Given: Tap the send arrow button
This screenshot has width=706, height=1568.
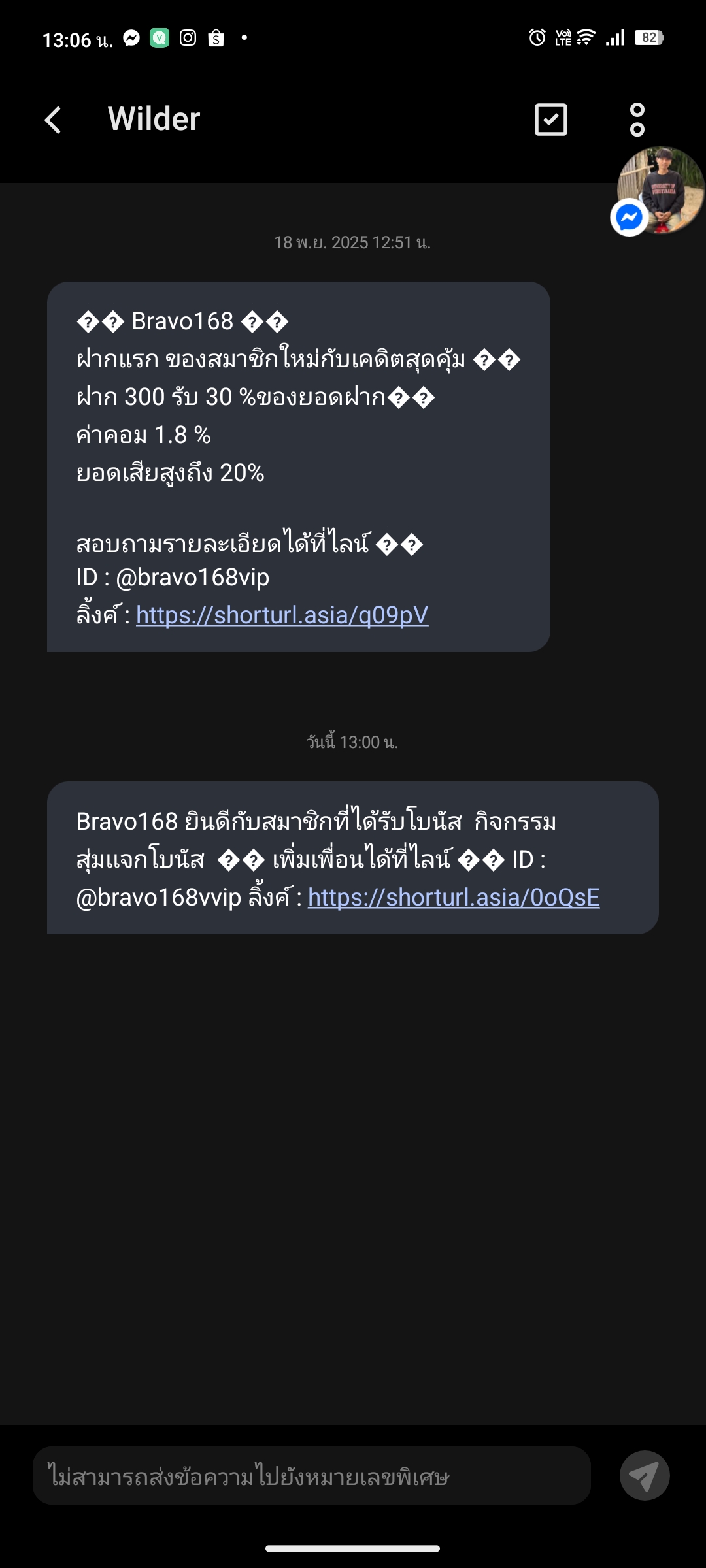Looking at the screenshot, I should [x=644, y=1476].
